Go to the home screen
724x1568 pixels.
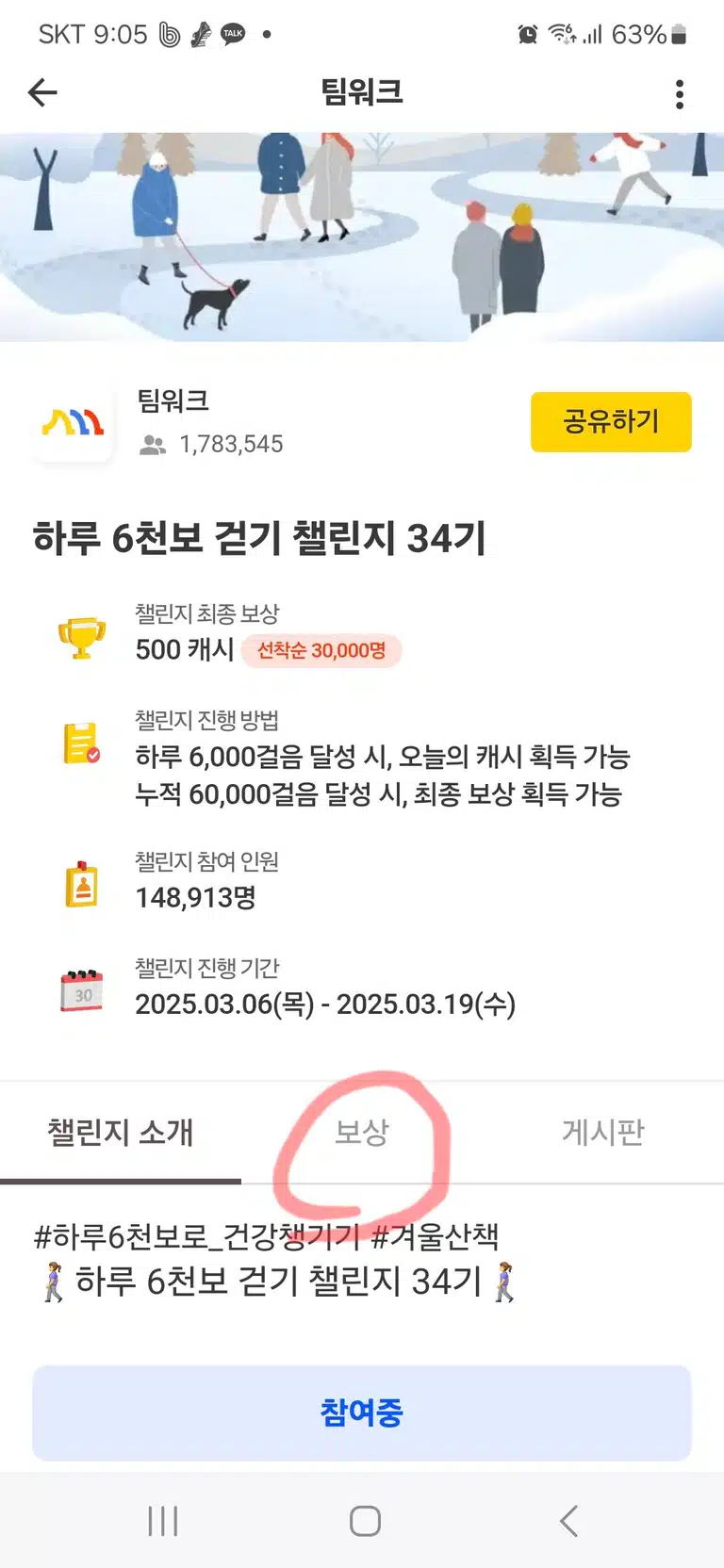pos(365,1521)
